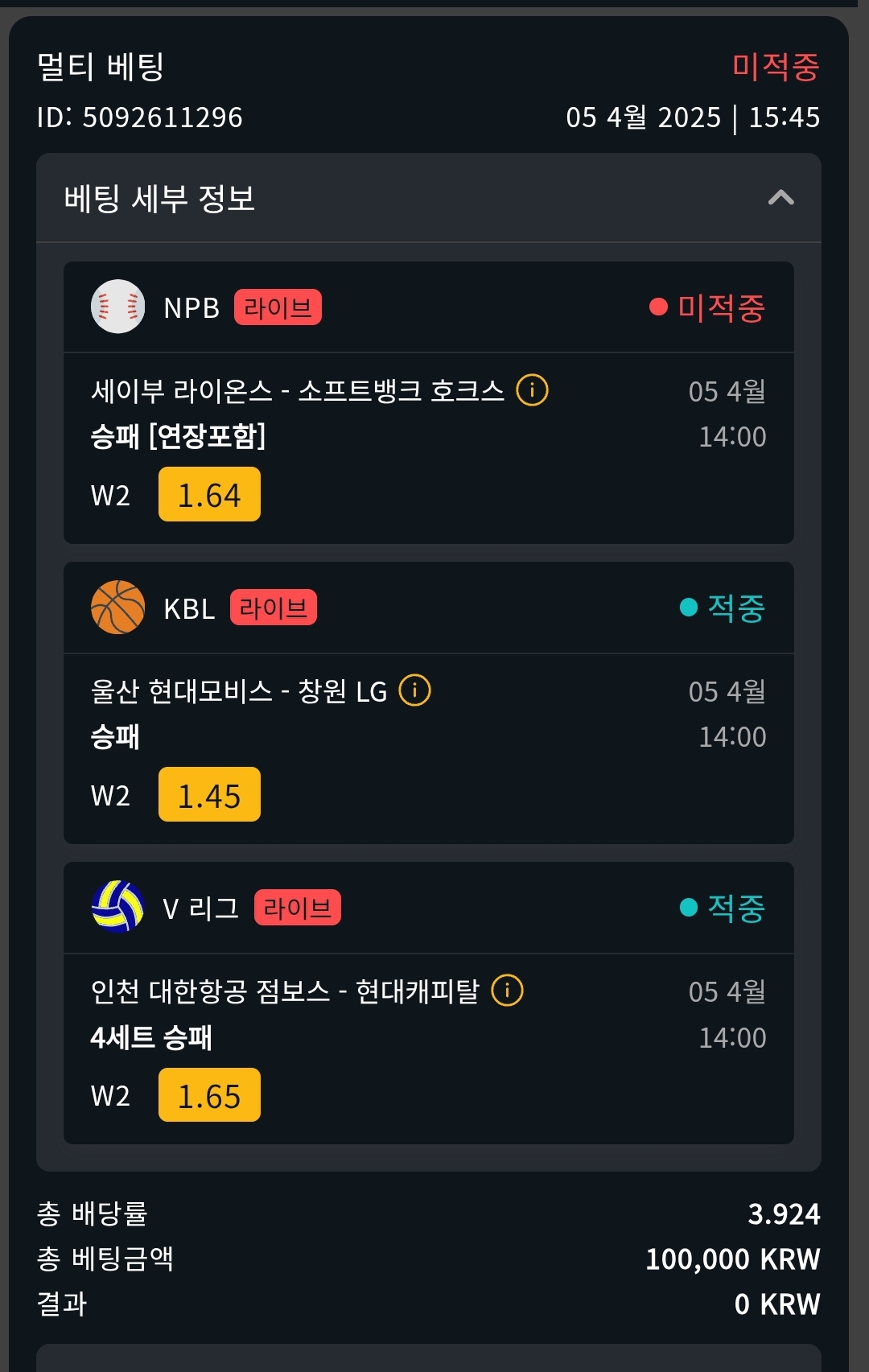
Task: Open info icon for 울산 현대모비스 match
Action: click(415, 690)
